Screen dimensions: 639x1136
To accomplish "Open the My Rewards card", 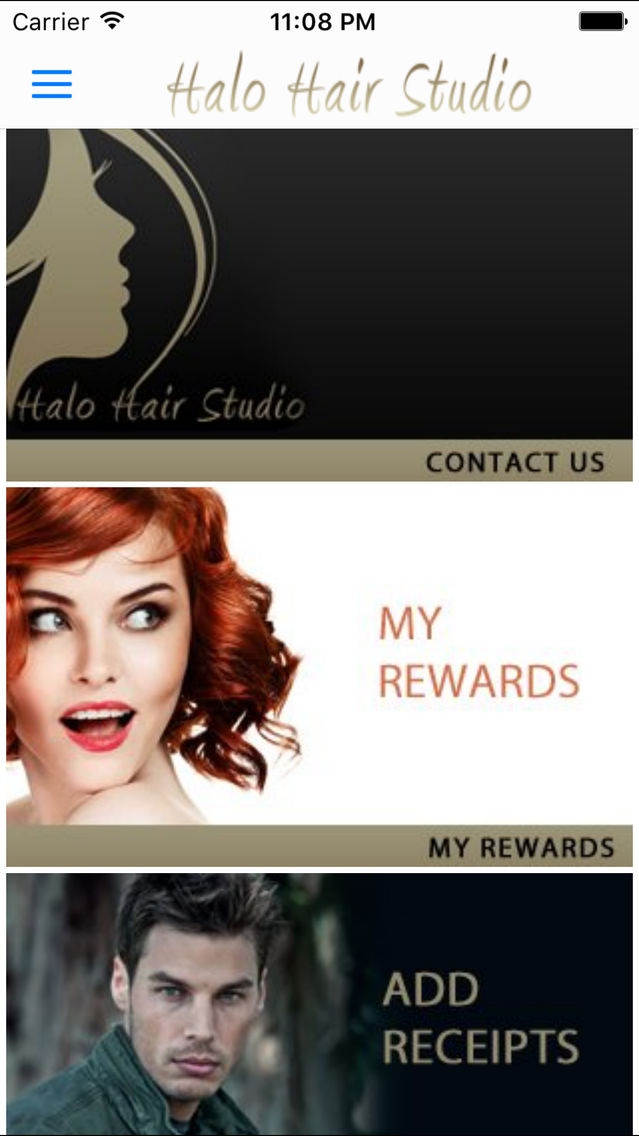I will (319, 675).
